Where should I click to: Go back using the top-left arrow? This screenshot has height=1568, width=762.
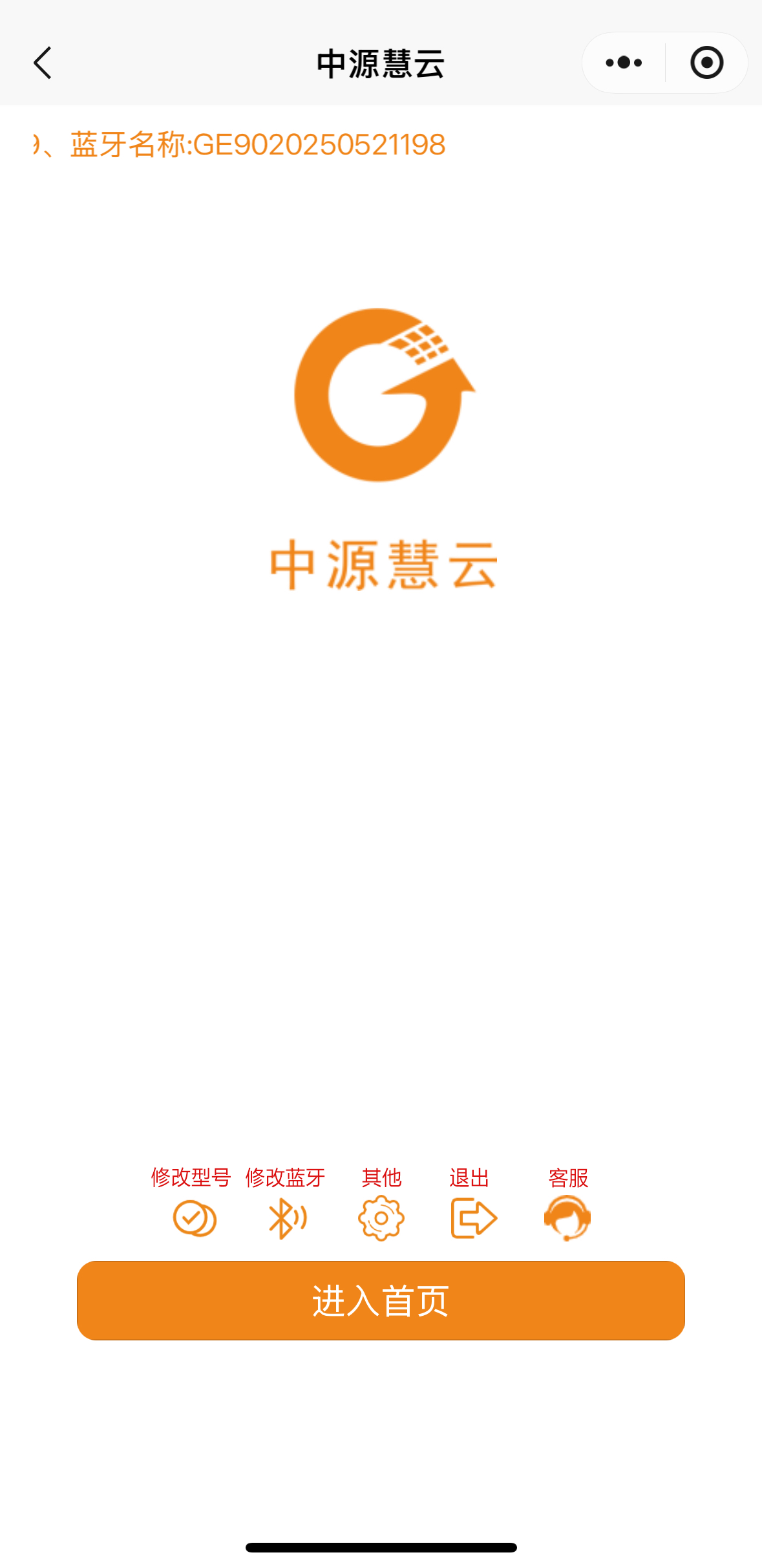click(43, 63)
